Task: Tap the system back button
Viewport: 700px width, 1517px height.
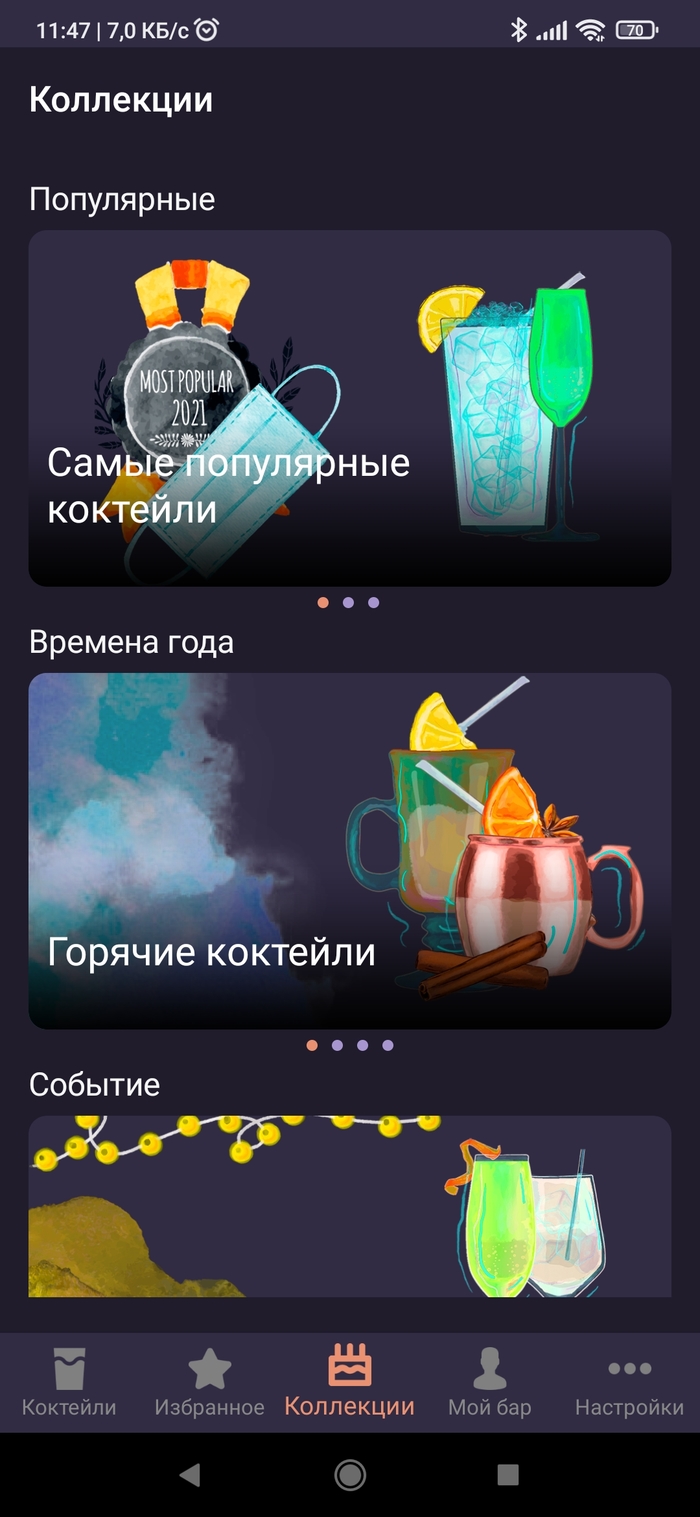Action: pyautogui.click(x=189, y=1474)
